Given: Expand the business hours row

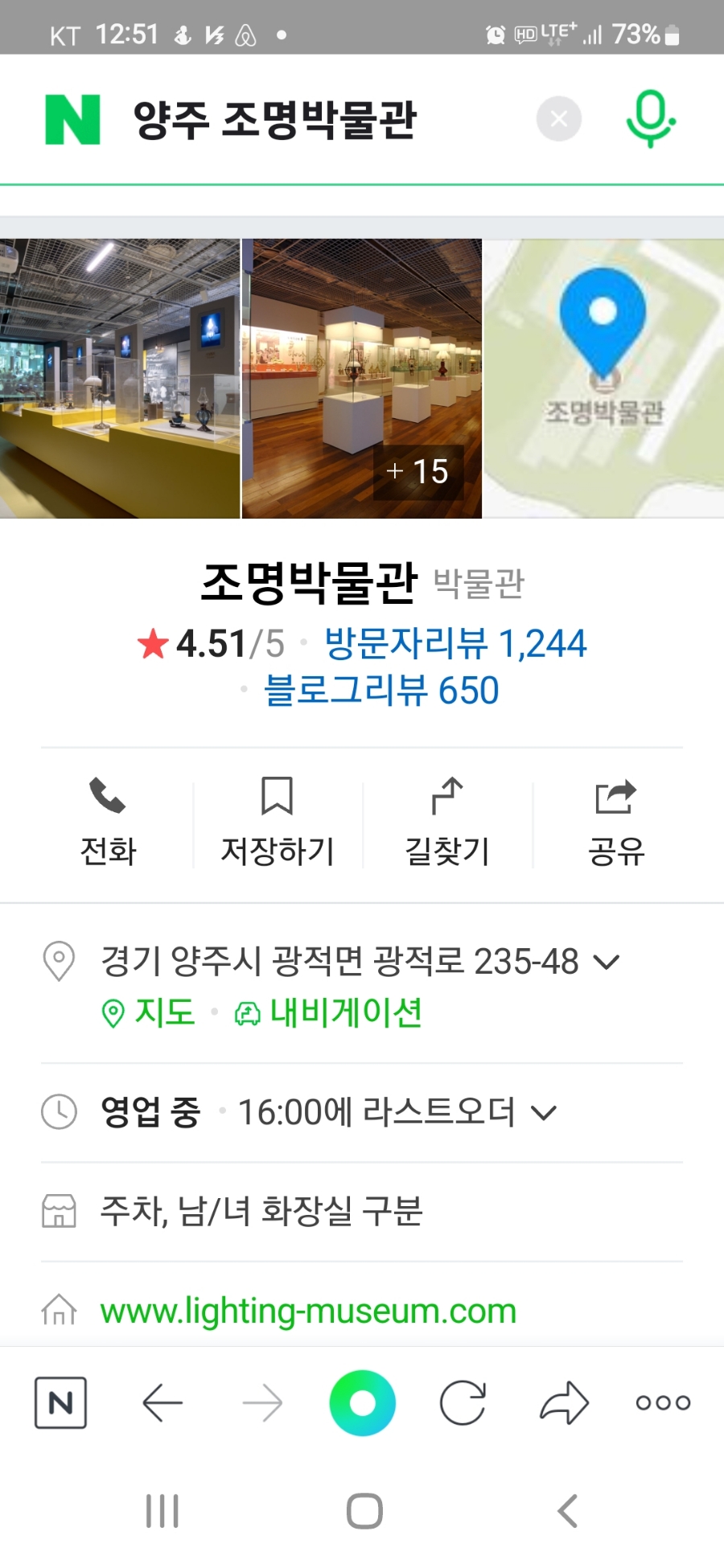Looking at the screenshot, I should click(x=544, y=1113).
